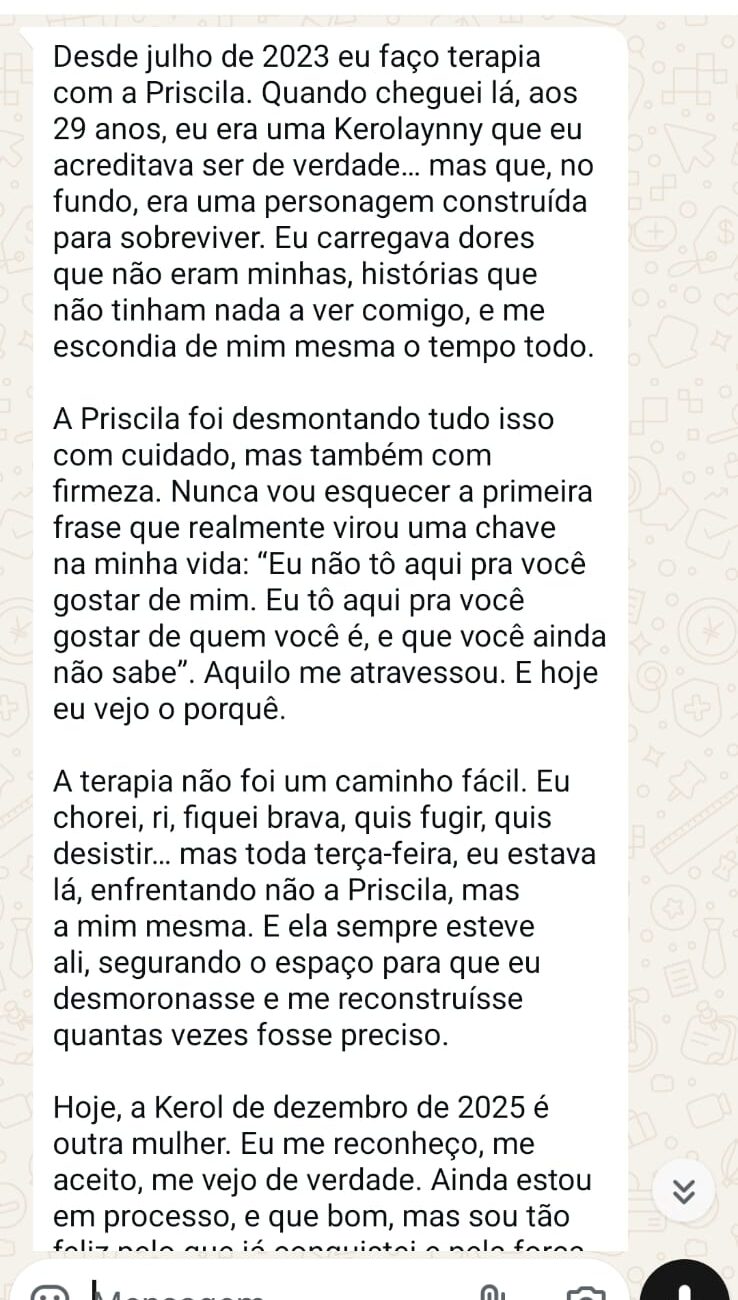Viewport: 738px width, 1300px height.
Task: Open the camera from the message bar
Action: pos(588,1292)
